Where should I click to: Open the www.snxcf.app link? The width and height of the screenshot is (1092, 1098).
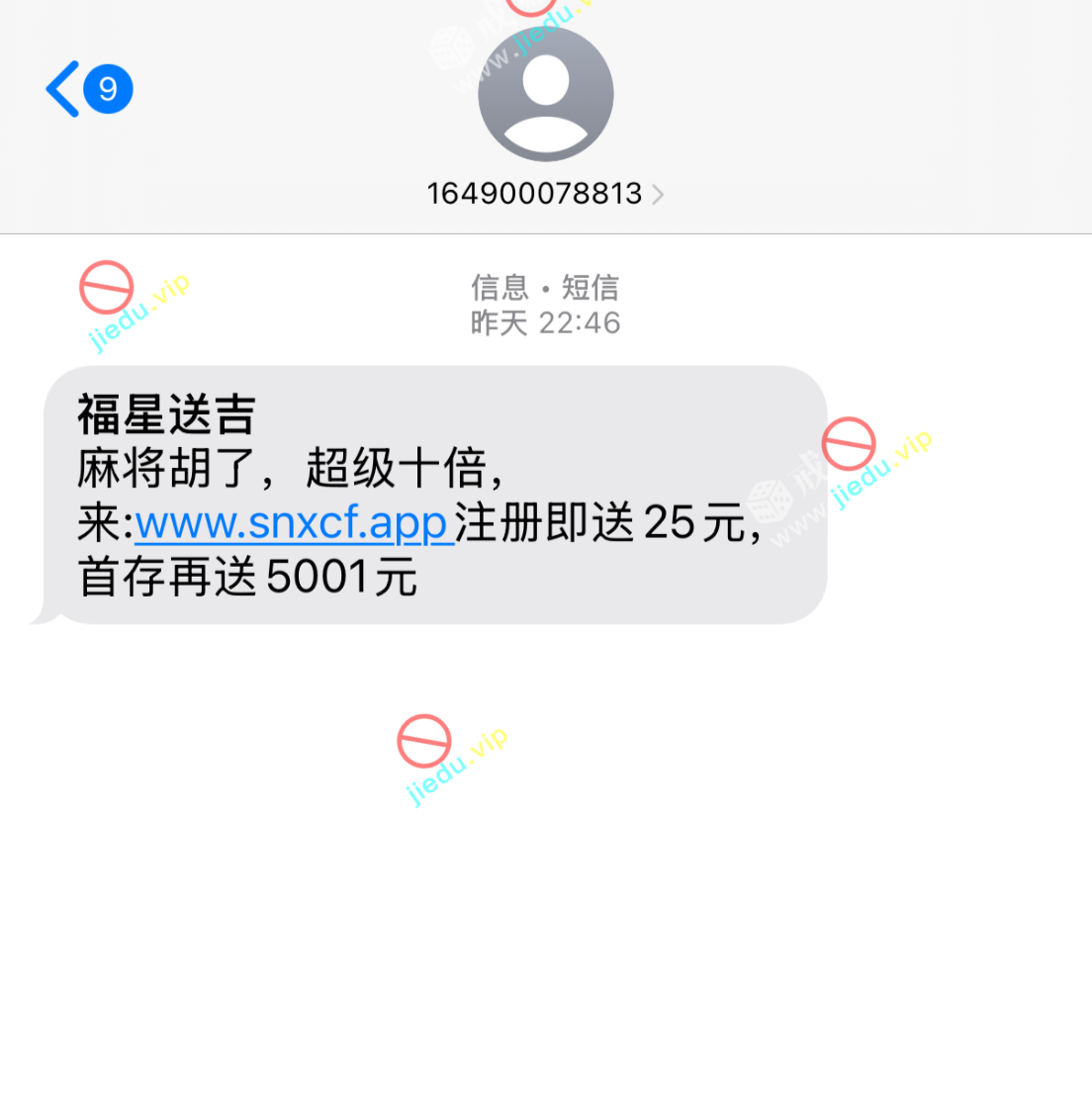[292, 523]
